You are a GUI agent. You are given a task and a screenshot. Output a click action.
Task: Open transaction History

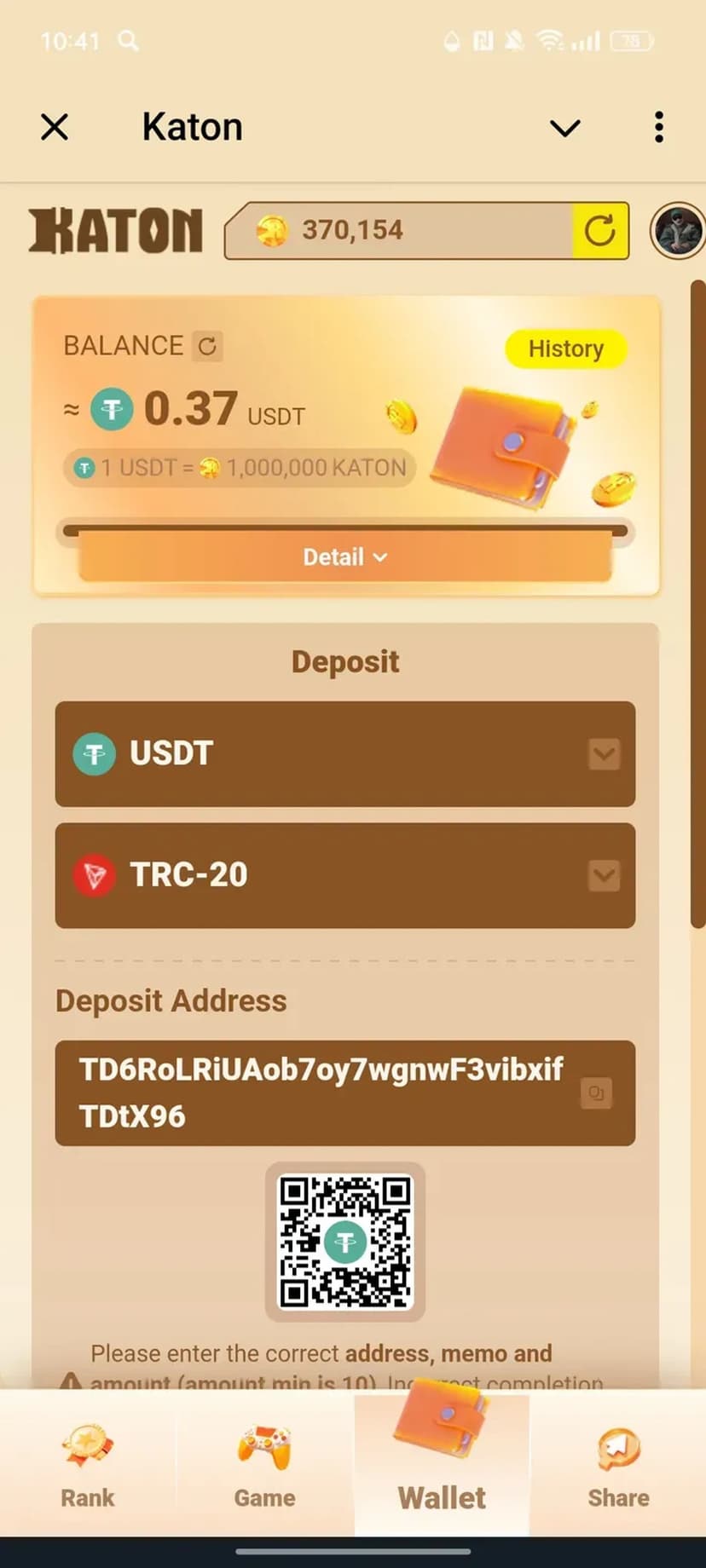tap(565, 349)
